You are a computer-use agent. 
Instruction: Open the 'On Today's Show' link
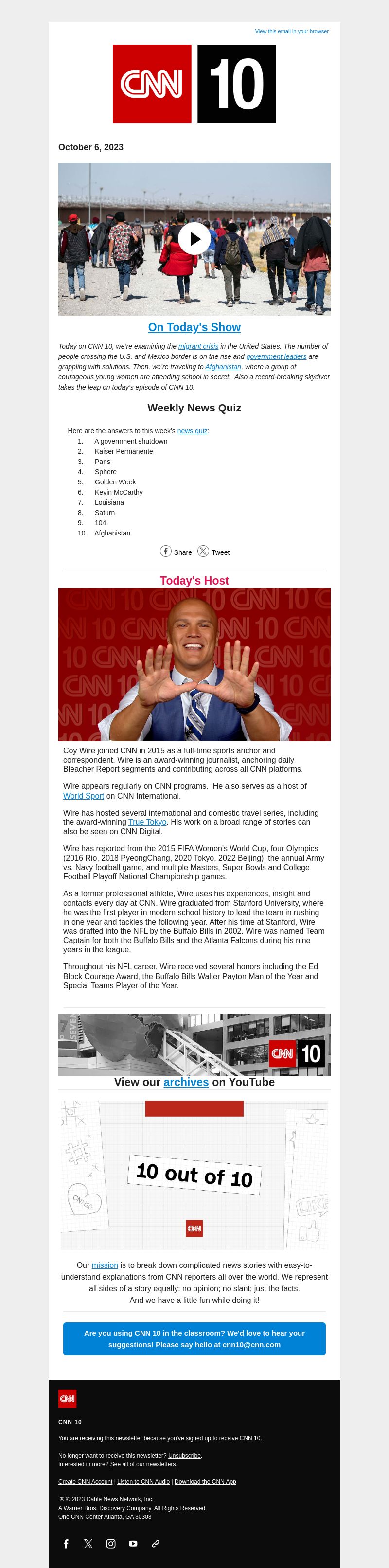click(194, 327)
